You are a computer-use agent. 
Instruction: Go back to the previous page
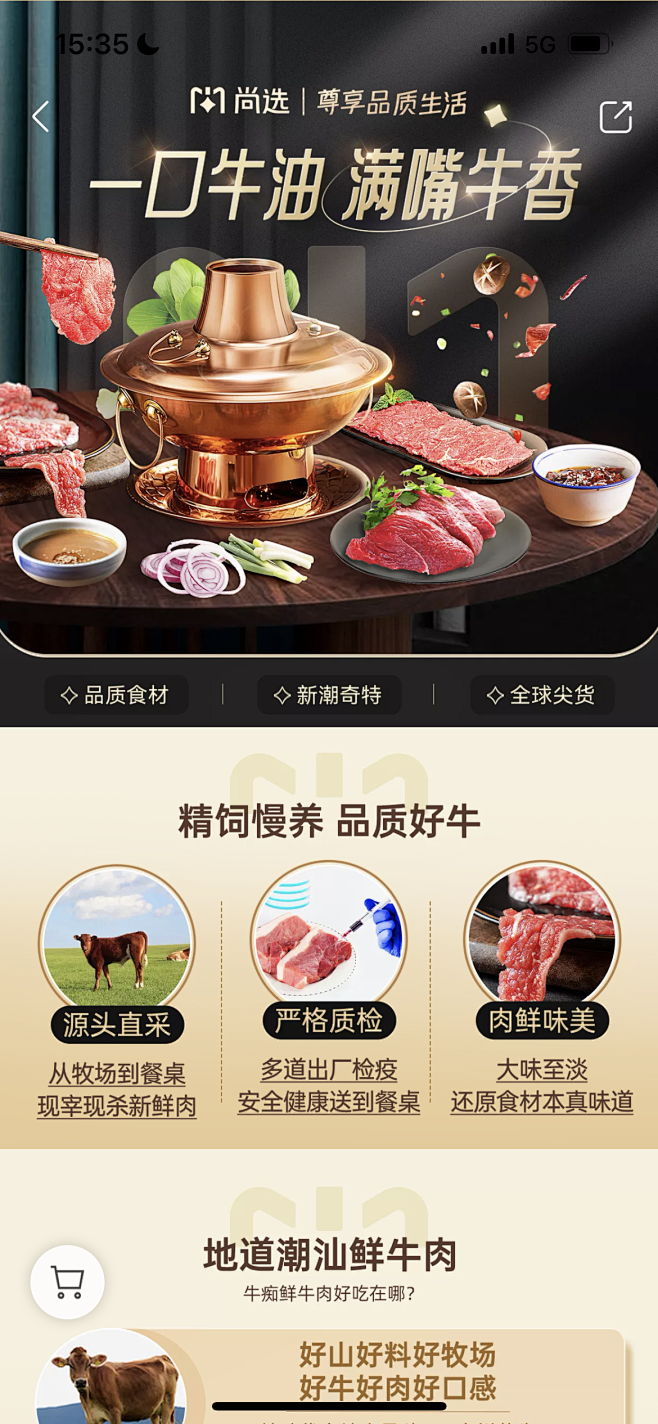[41, 117]
